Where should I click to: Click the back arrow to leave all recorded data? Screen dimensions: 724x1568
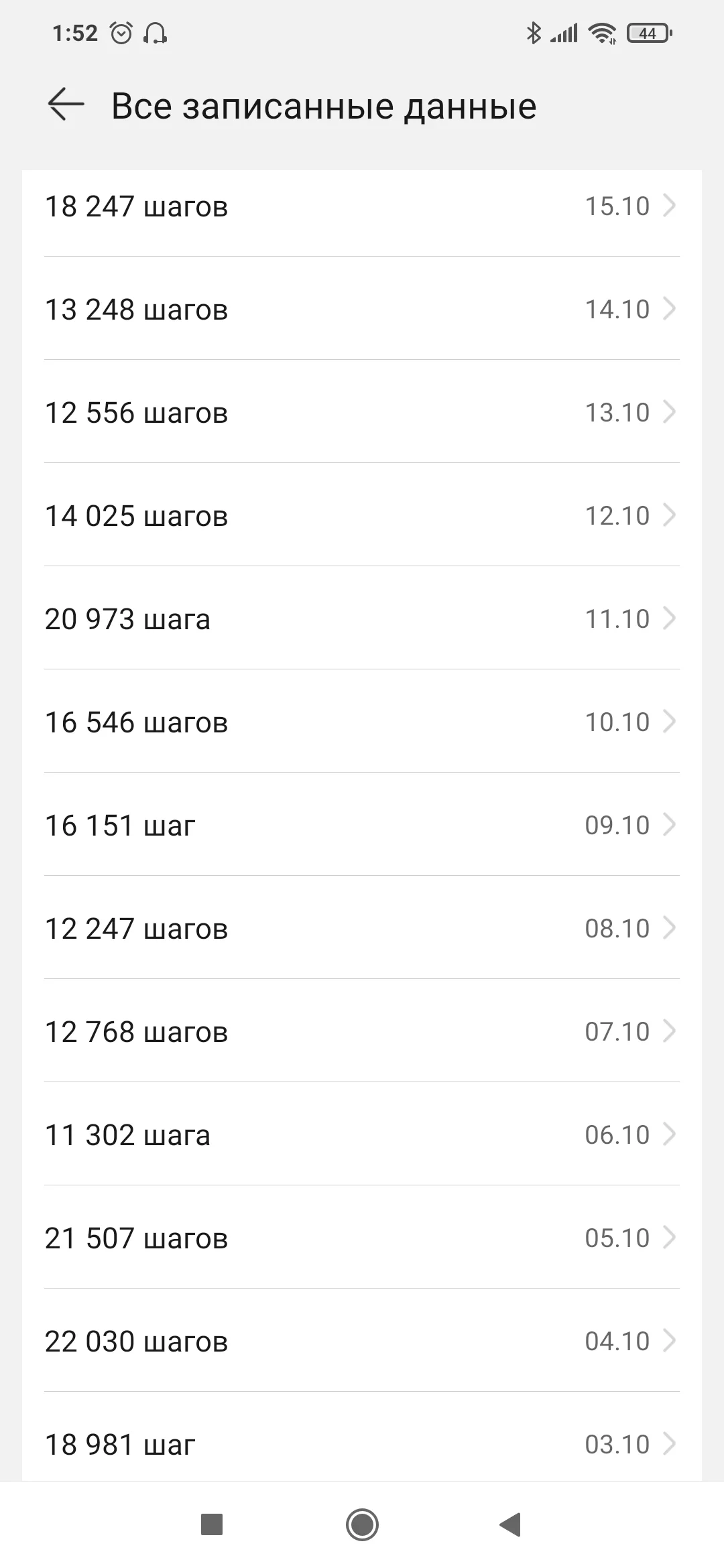65,105
